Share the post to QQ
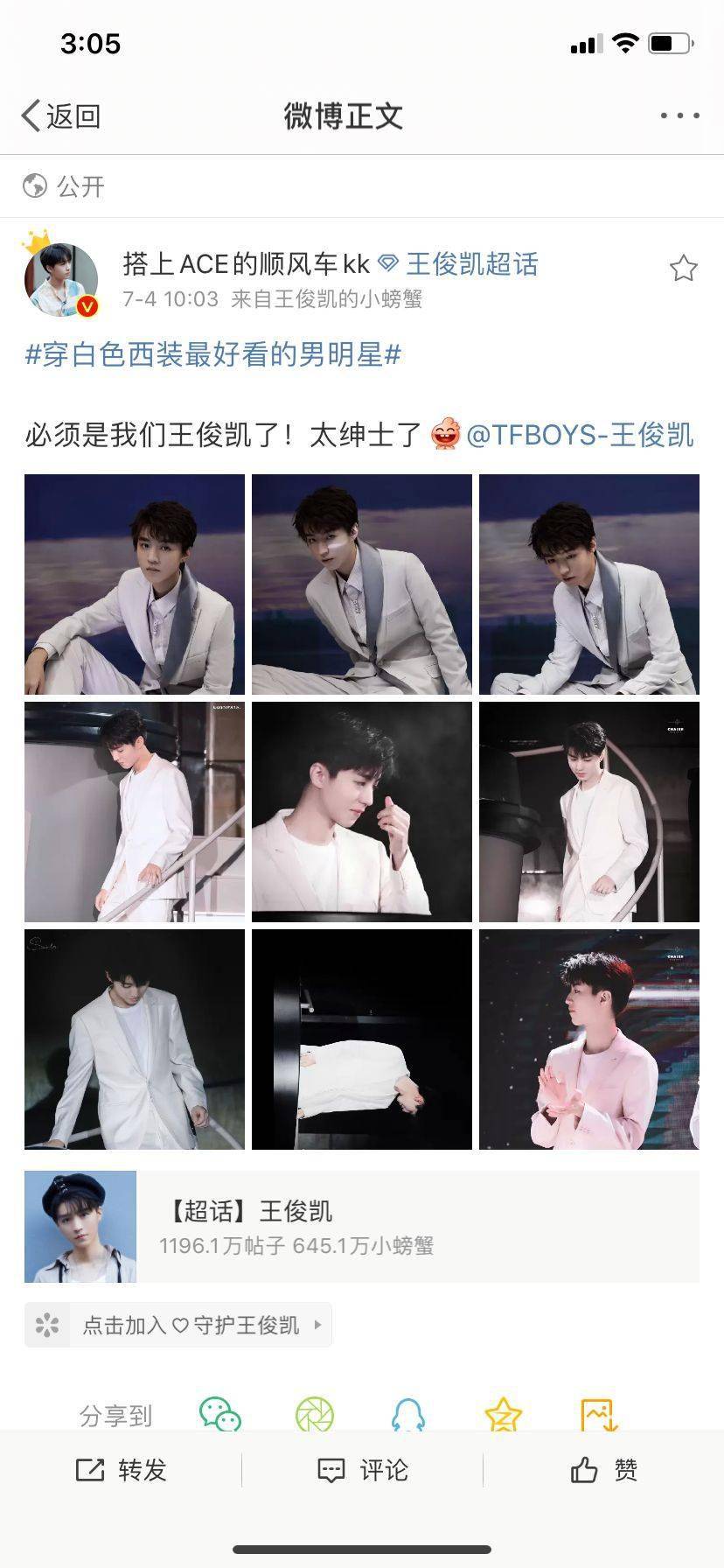 coord(408,1413)
